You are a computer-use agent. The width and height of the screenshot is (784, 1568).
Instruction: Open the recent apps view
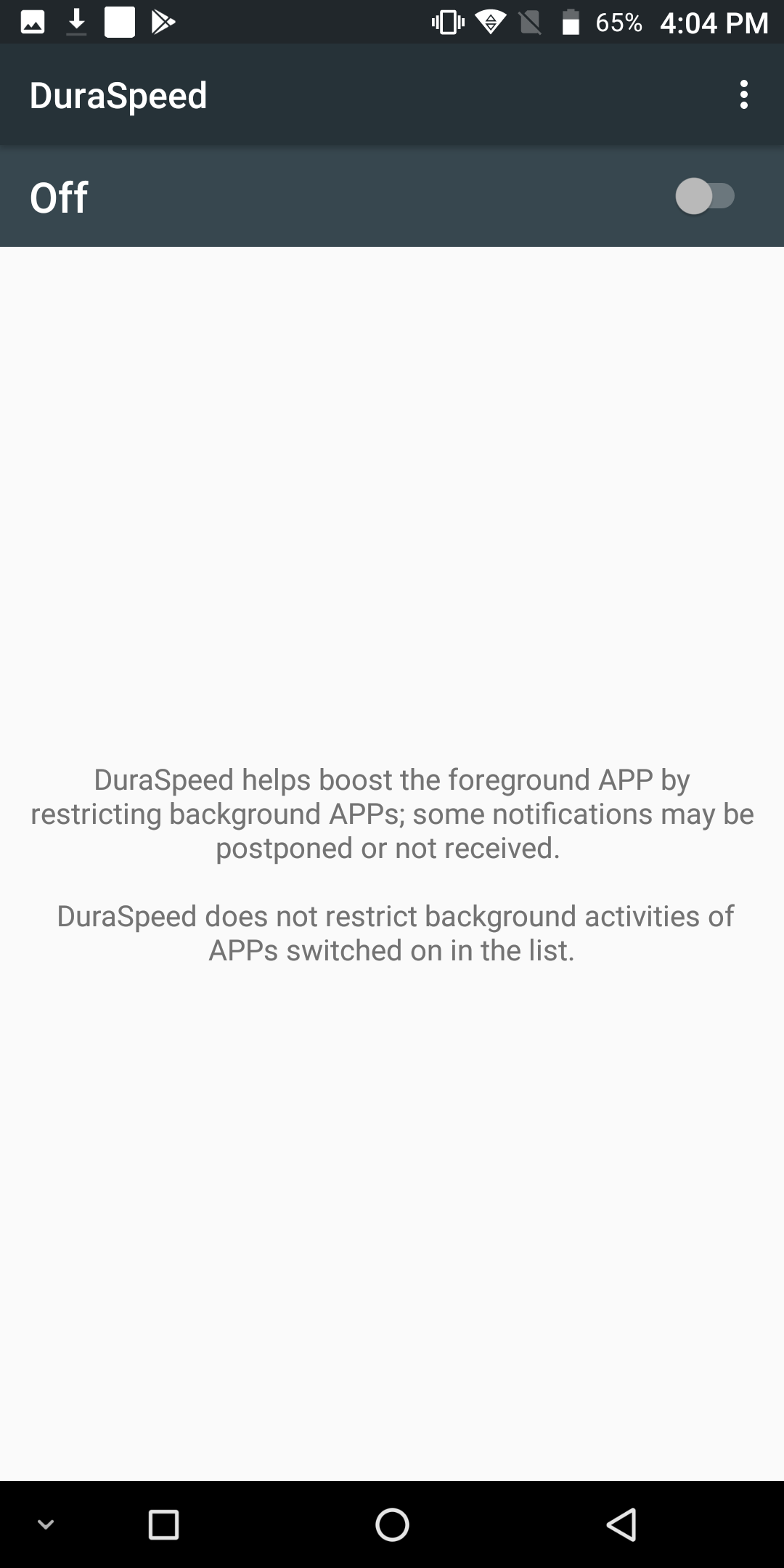pyautogui.click(x=163, y=1524)
